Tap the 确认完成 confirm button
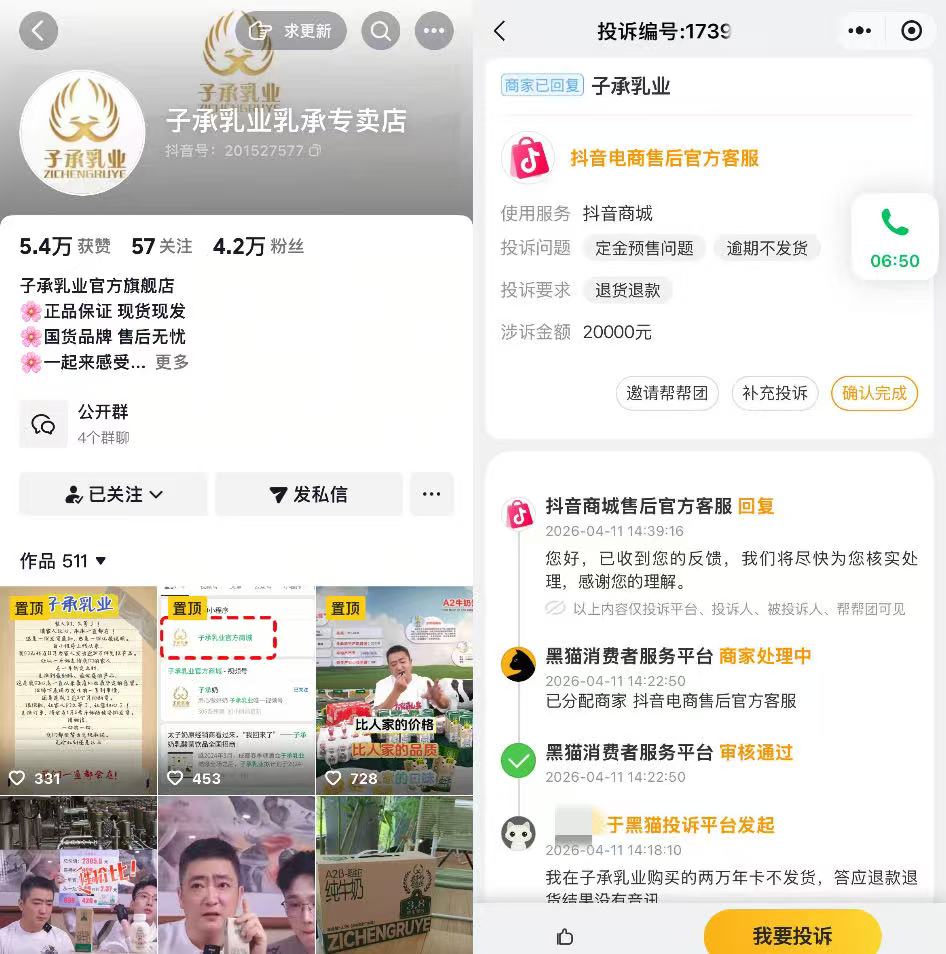This screenshot has width=946, height=954. (x=874, y=394)
